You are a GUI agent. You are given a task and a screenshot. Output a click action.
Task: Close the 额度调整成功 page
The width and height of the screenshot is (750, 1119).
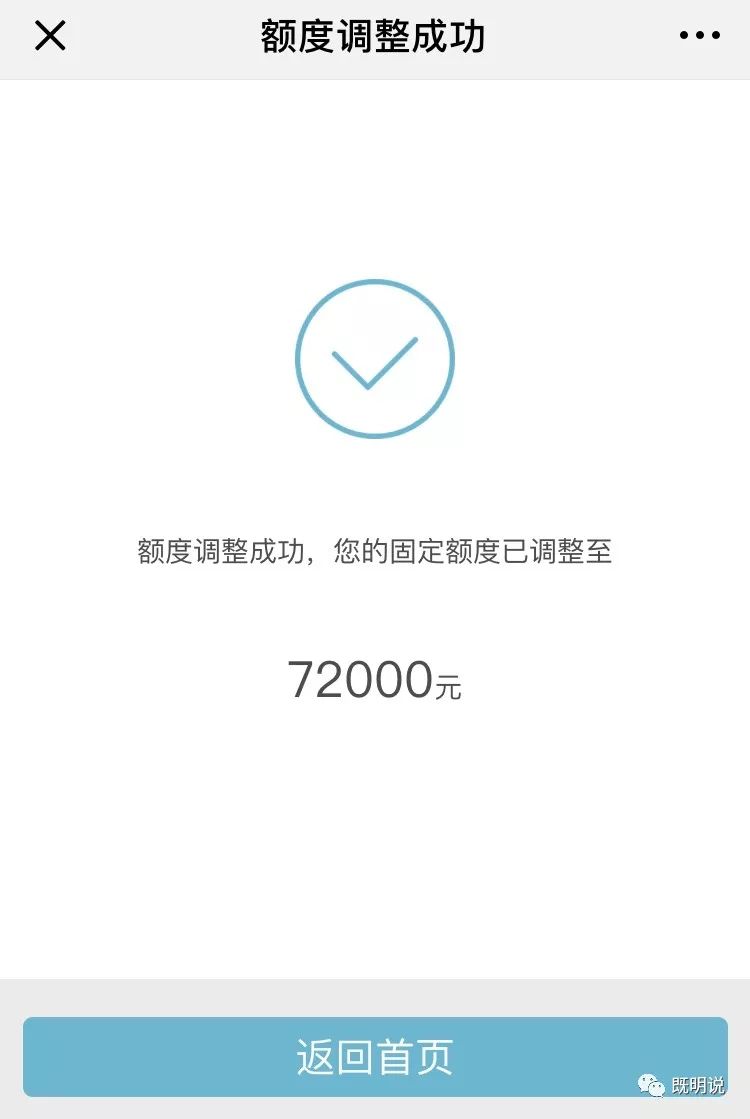pyautogui.click(x=50, y=36)
